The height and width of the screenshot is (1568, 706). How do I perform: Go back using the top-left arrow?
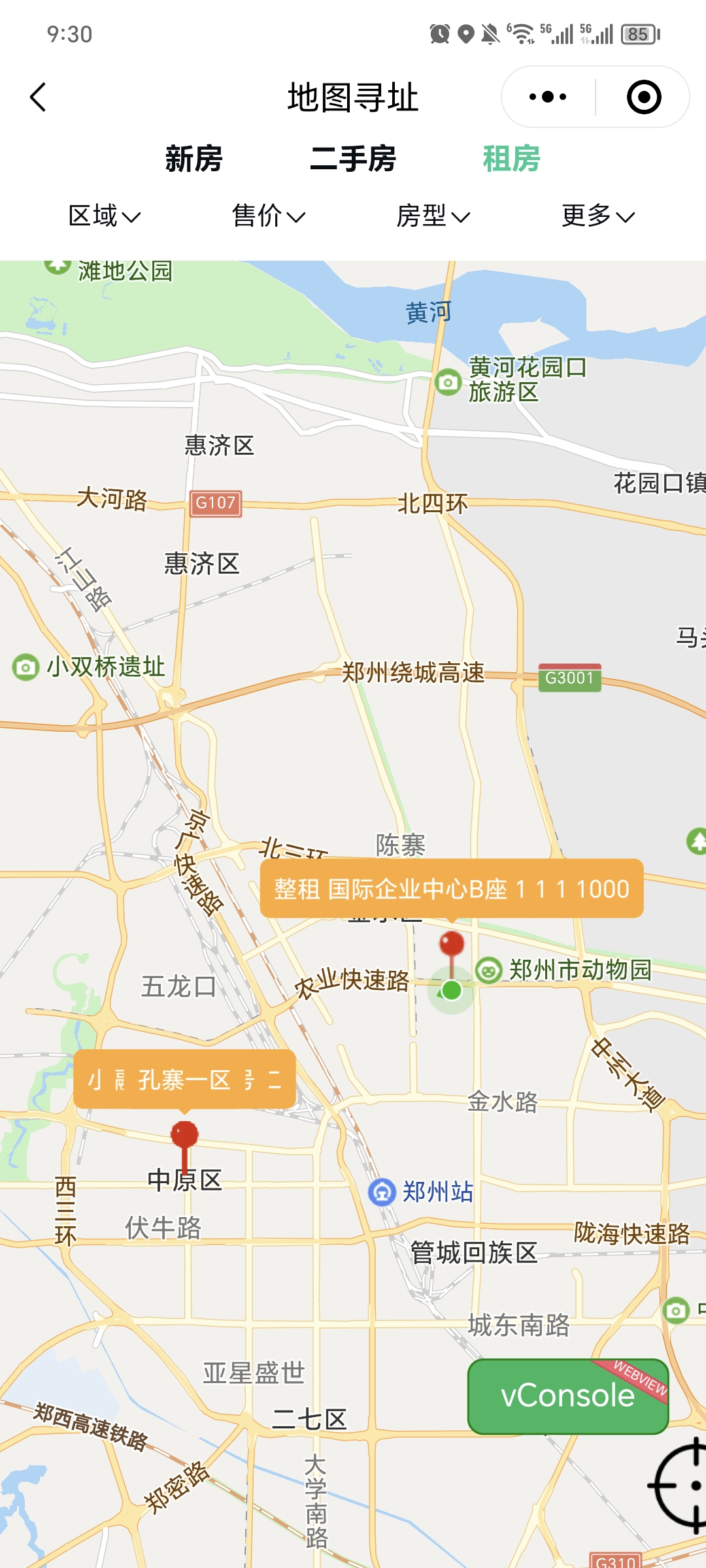tap(39, 97)
